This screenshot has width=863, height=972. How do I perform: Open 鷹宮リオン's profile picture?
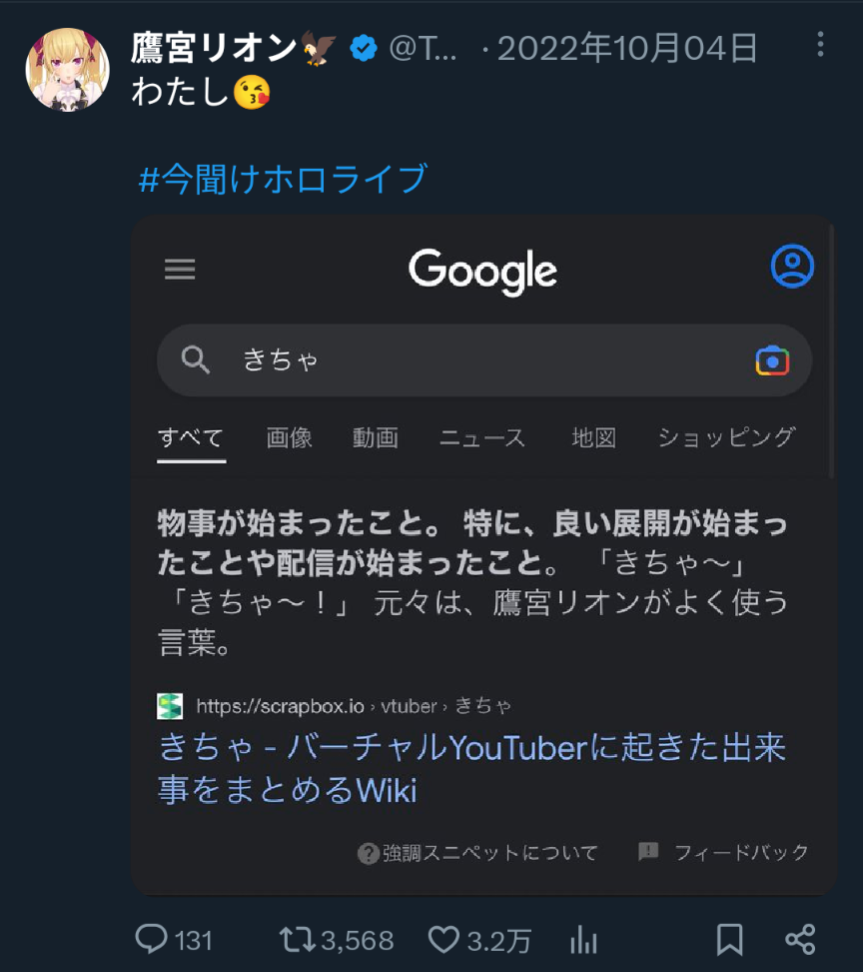[67, 69]
